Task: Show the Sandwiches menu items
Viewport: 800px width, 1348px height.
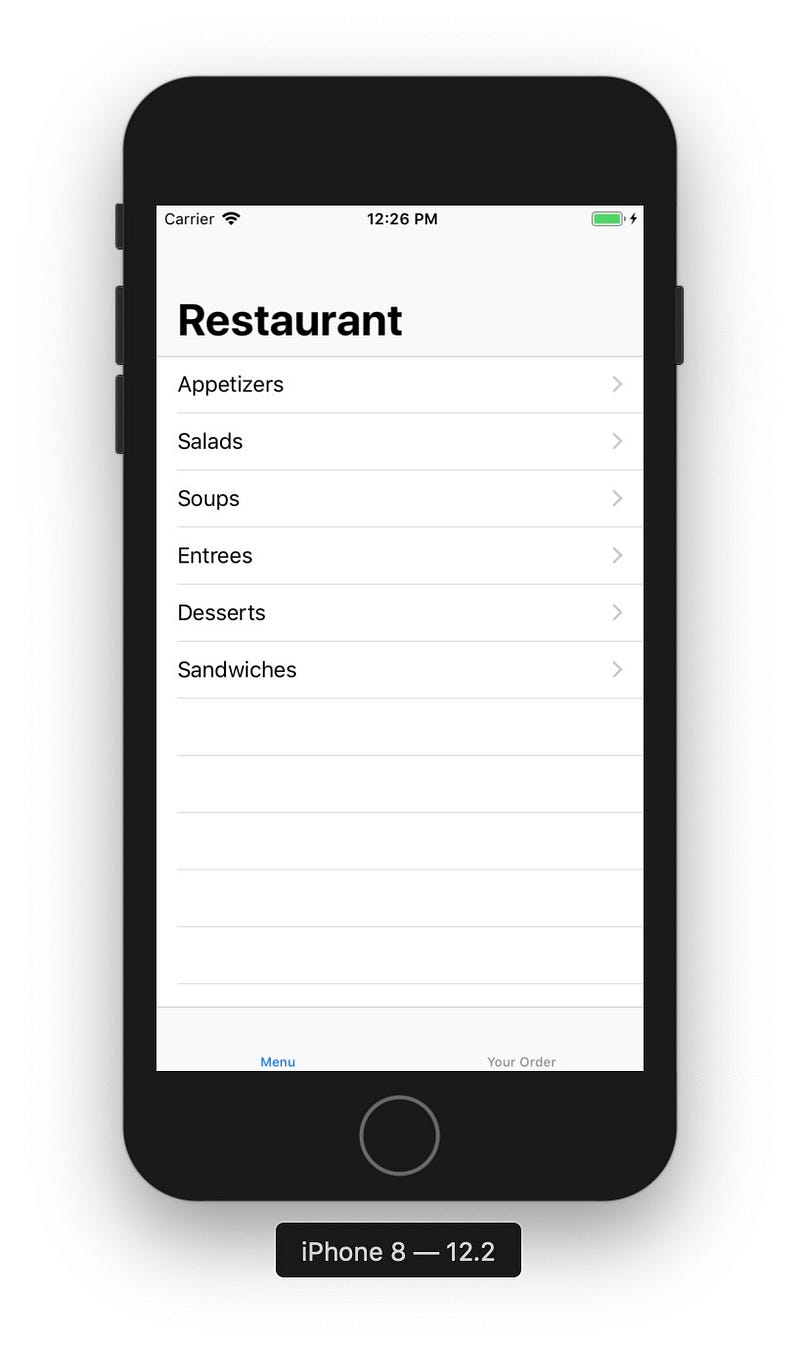Action: [x=400, y=670]
